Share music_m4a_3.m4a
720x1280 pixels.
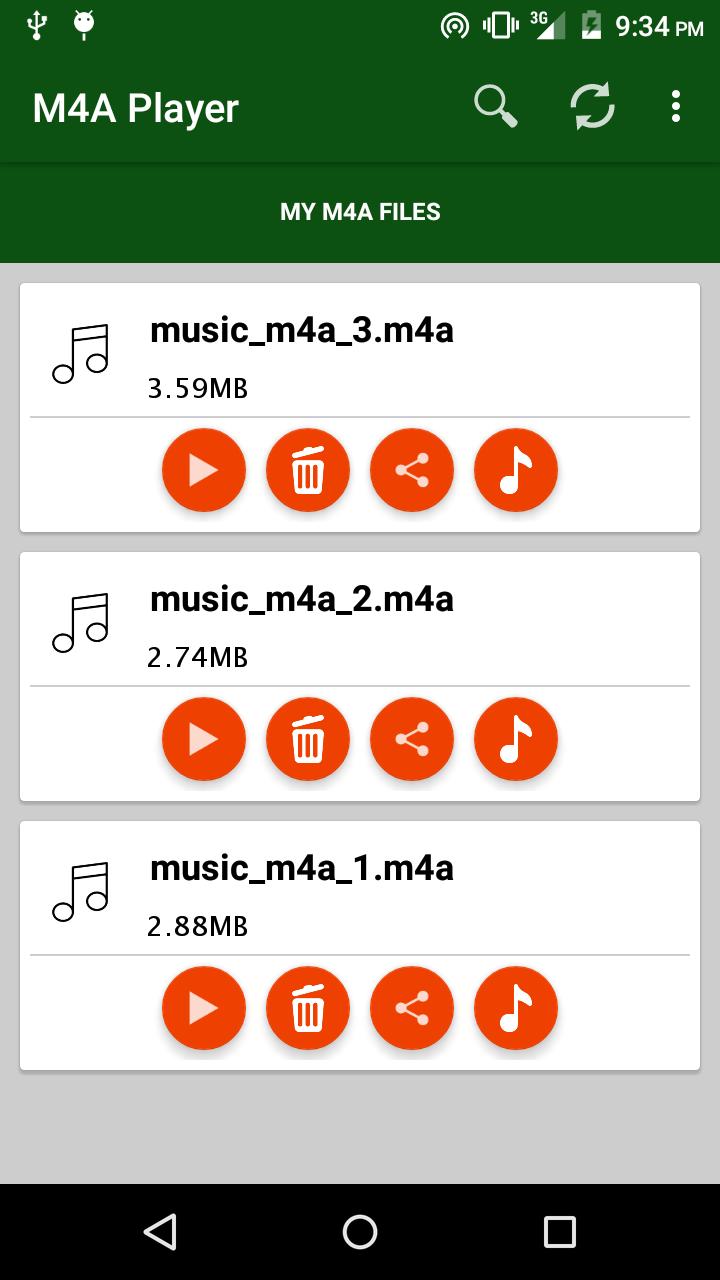tap(412, 470)
